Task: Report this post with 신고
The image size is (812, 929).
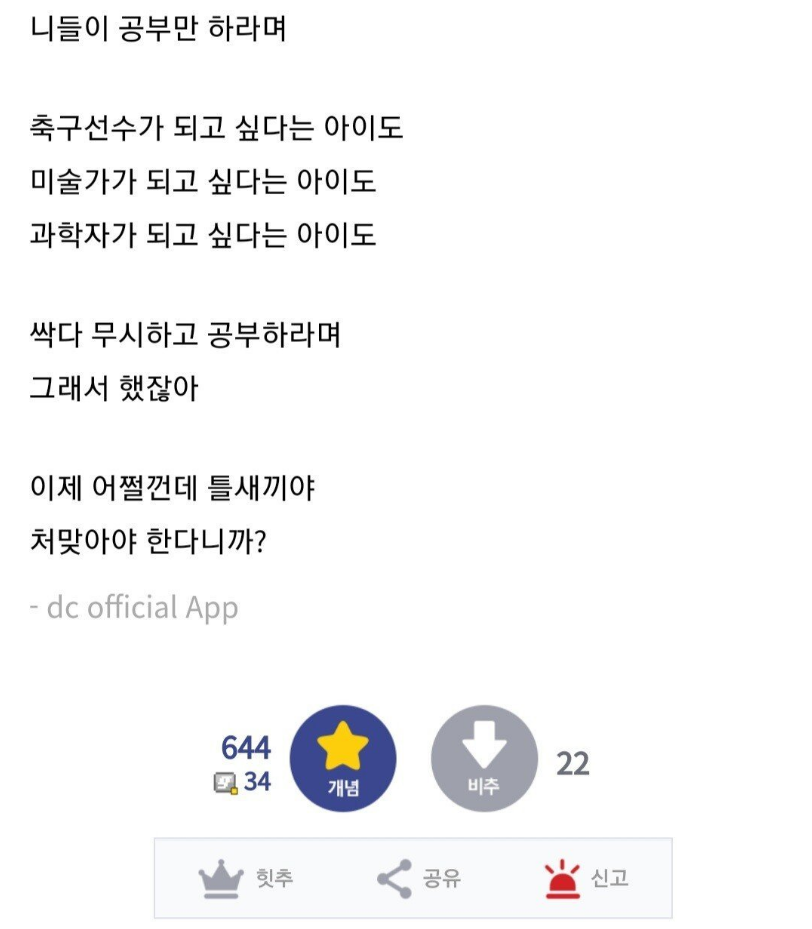Action: tap(586, 879)
